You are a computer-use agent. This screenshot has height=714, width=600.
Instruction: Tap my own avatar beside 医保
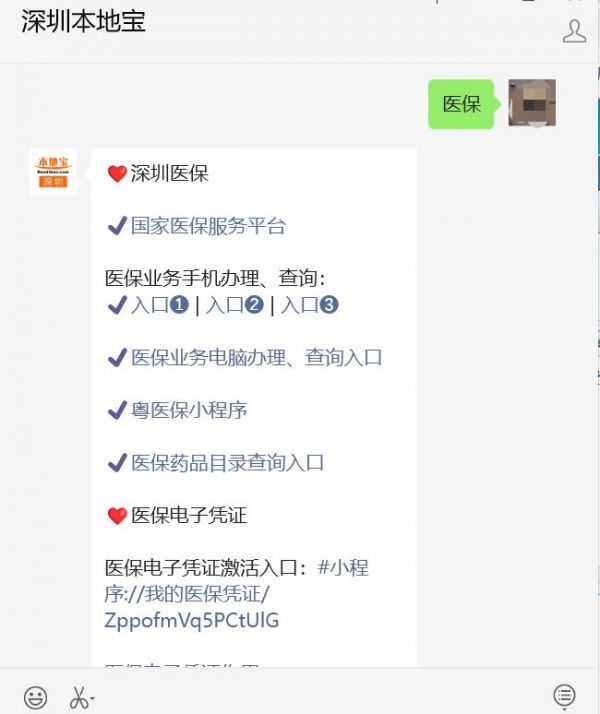pos(531,103)
